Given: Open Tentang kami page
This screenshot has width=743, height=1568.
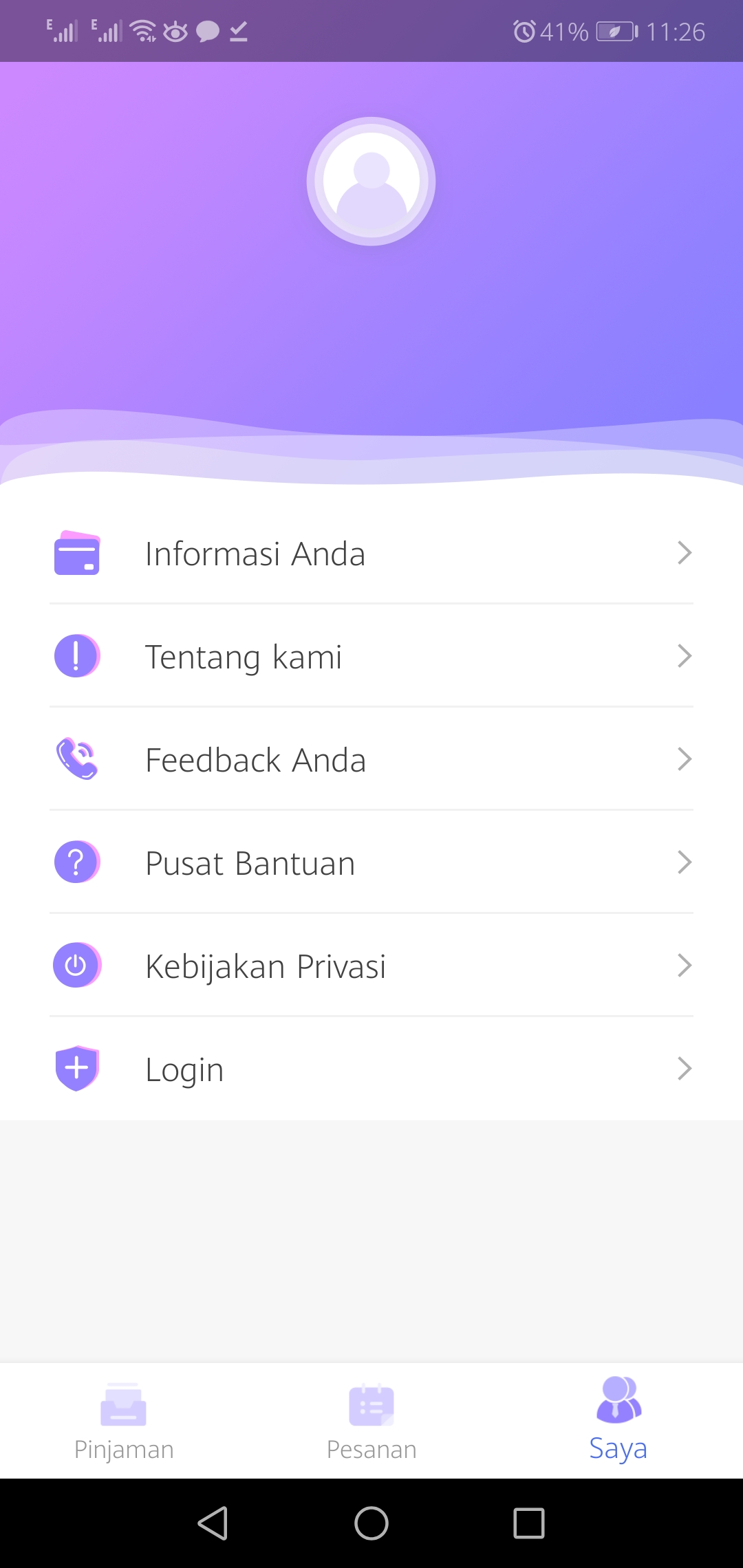Looking at the screenshot, I should point(371,657).
